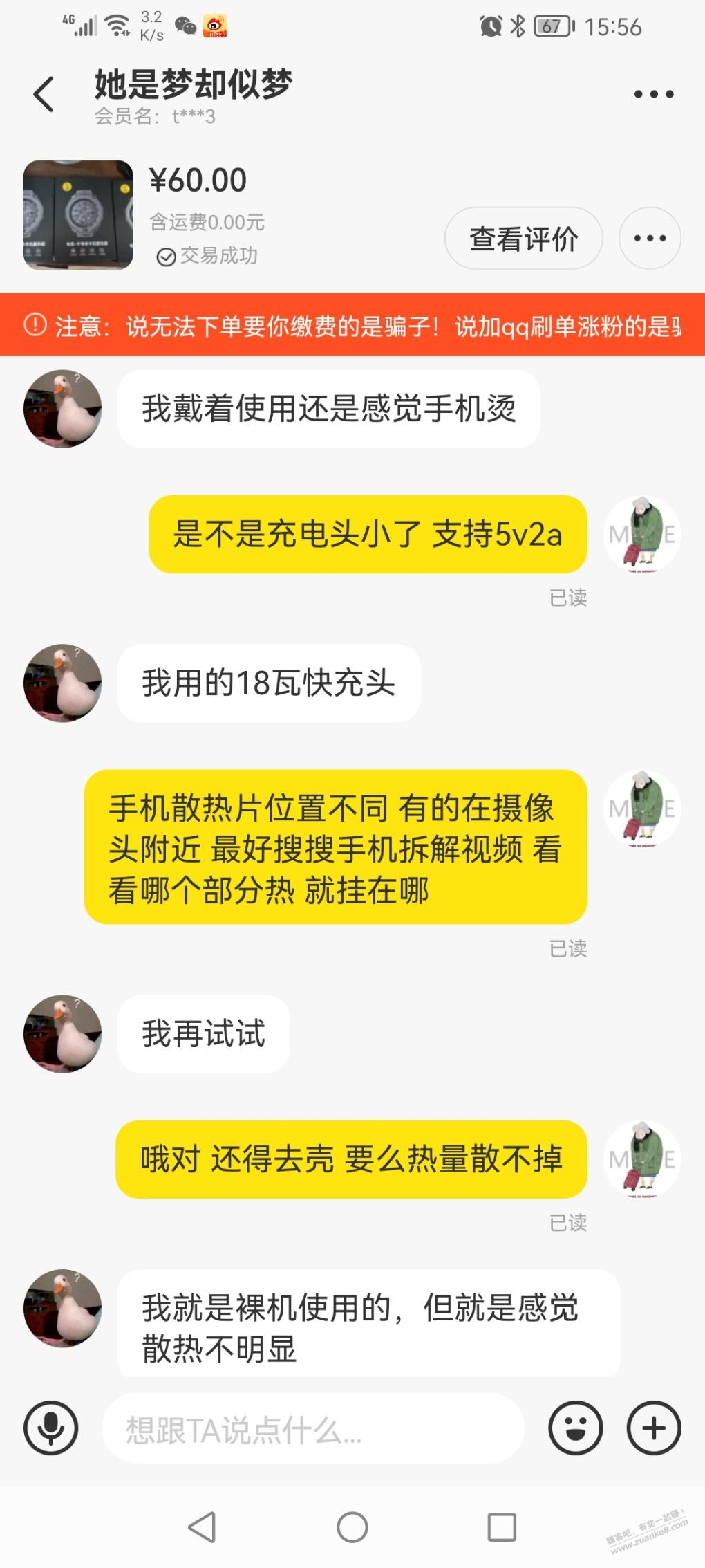Open the plus attachment menu
705x1568 pixels.
click(x=653, y=1428)
